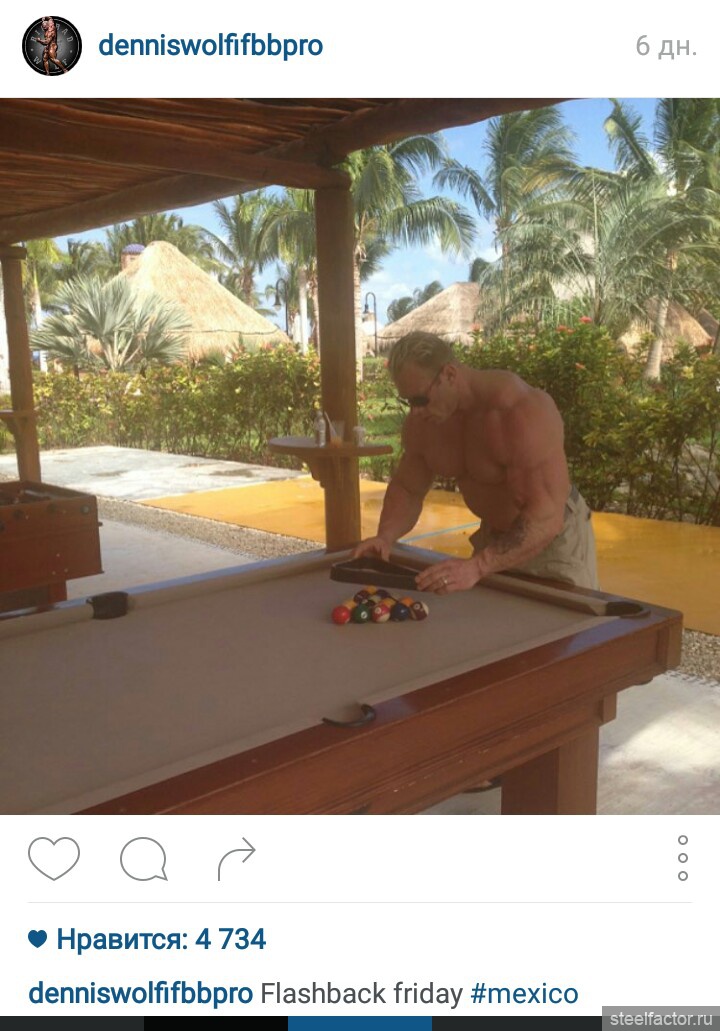
Task: Open denniswolfifbbpro username in caption
Action: pyautogui.click(x=140, y=993)
